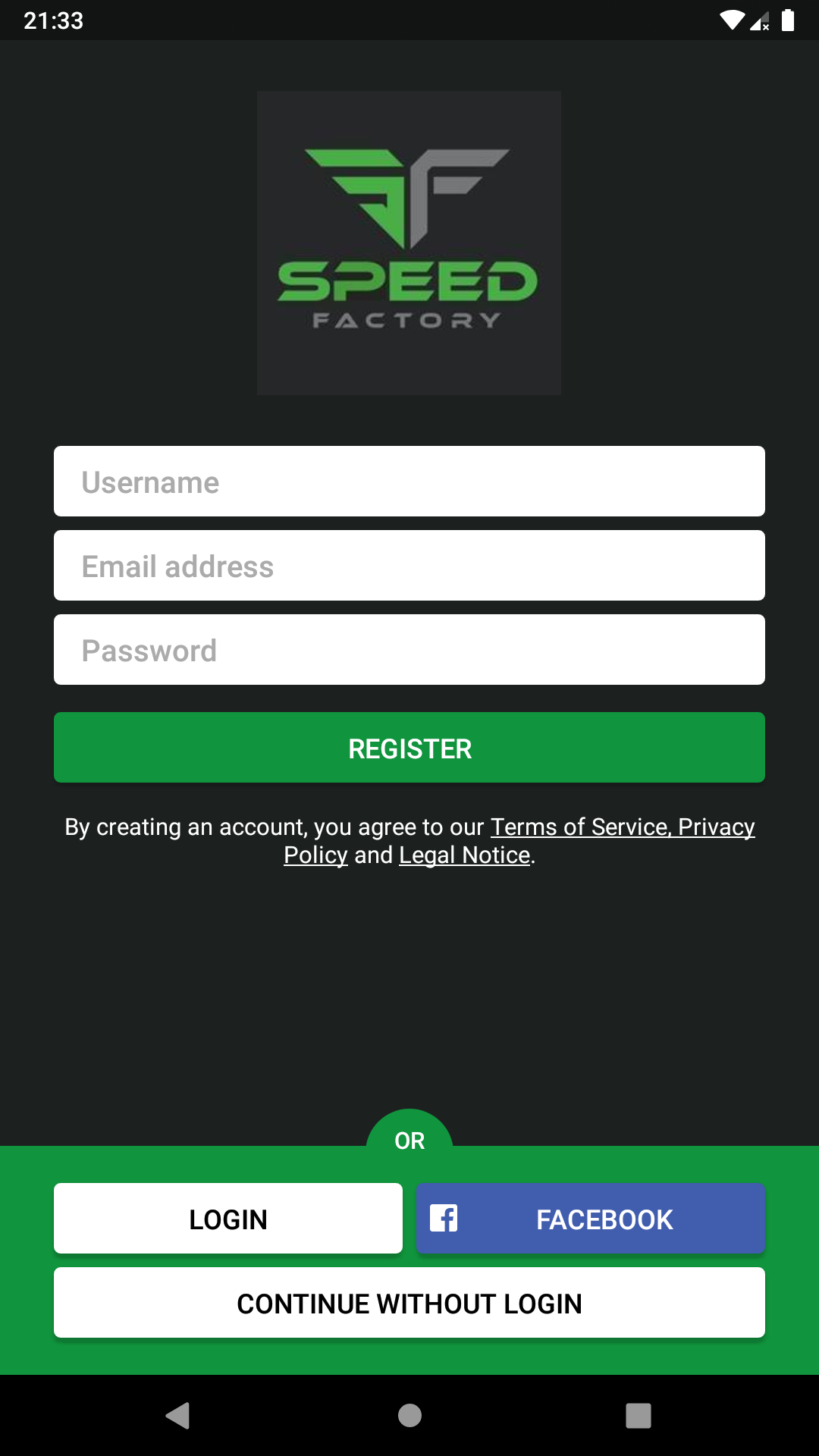
Task: Tap the system back button
Action: pyautogui.click(x=178, y=1415)
